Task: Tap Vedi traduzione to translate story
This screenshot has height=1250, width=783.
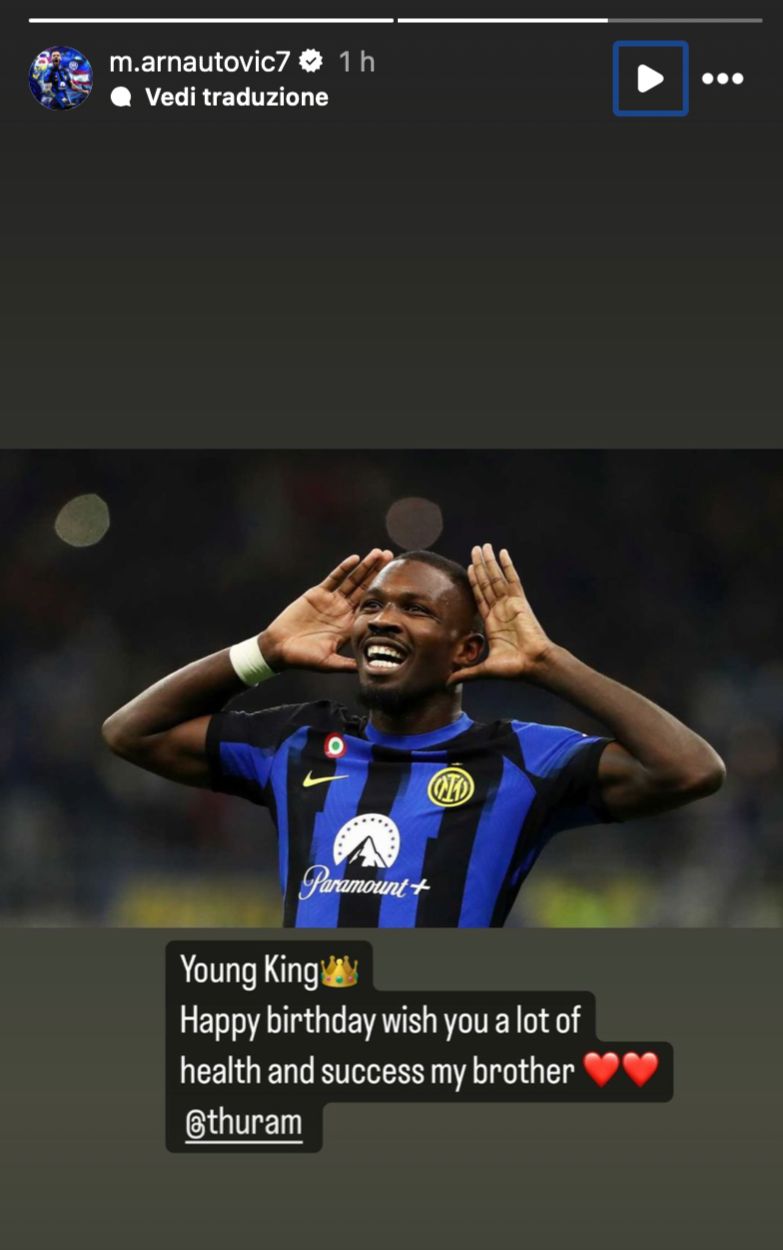Action: 236,97
